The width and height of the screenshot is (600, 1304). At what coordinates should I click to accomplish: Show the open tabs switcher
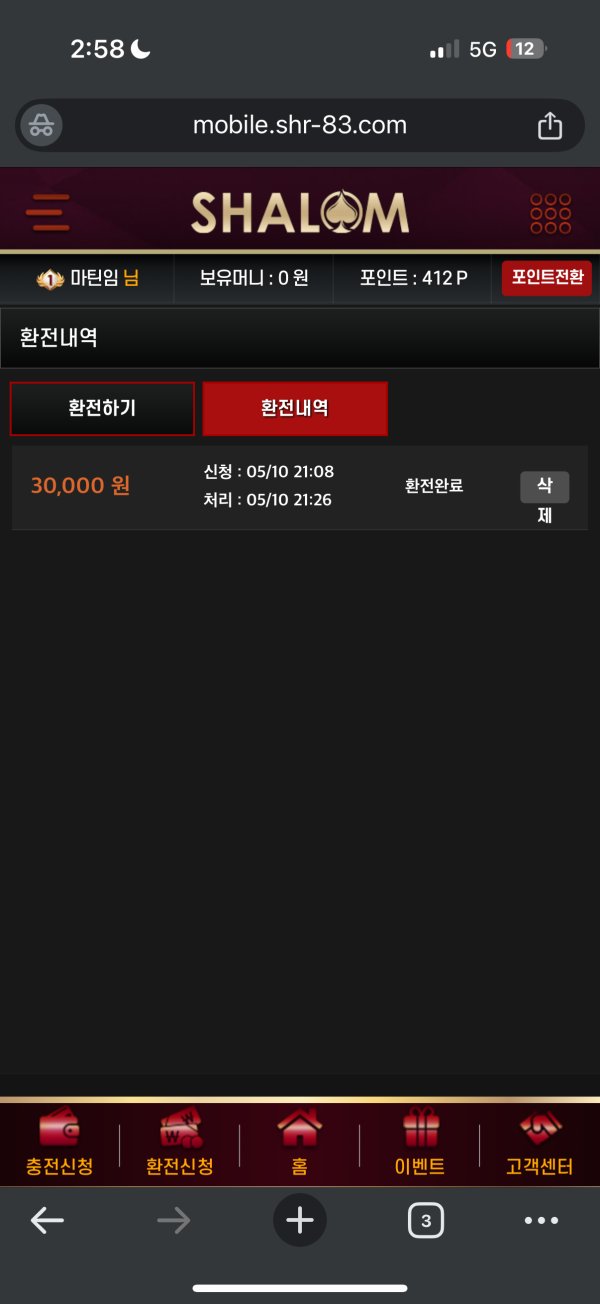[x=426, y=1220]
